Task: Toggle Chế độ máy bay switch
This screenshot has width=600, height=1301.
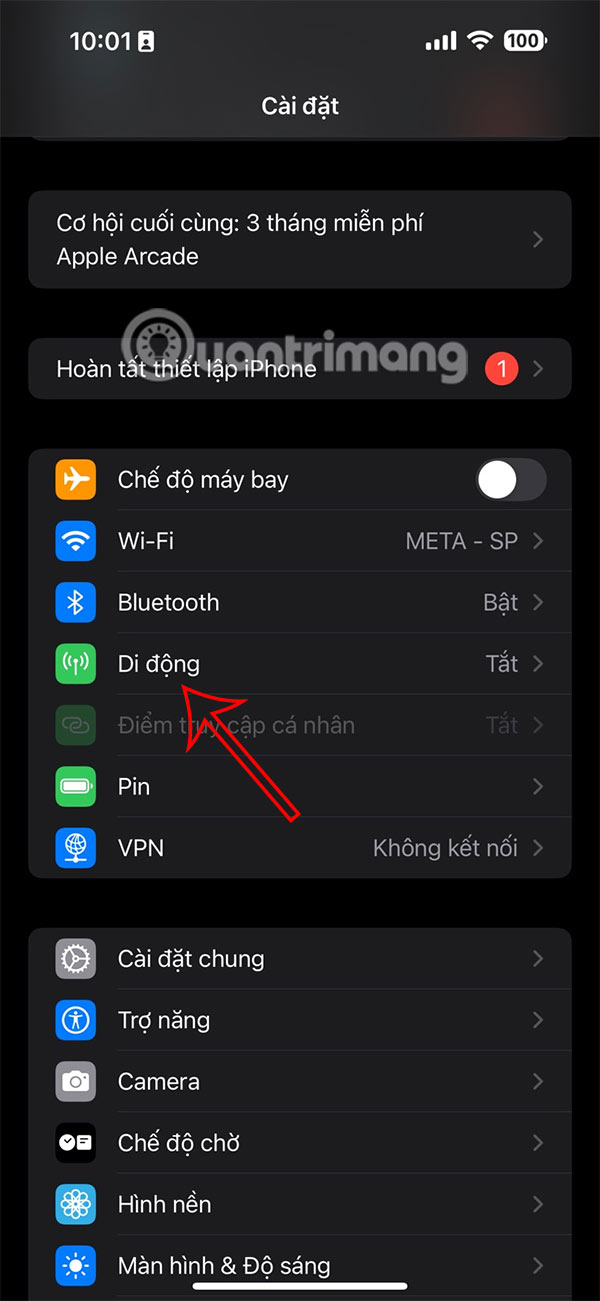Action: click(510, 480)
